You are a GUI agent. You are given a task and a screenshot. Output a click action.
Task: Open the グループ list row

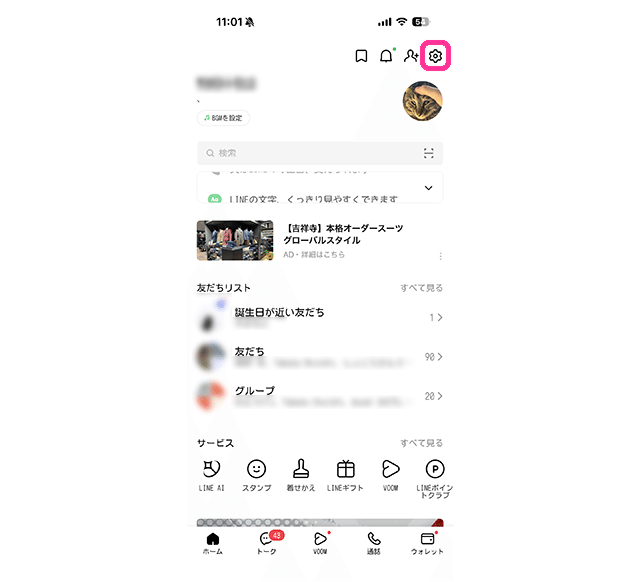coord(320,395)
